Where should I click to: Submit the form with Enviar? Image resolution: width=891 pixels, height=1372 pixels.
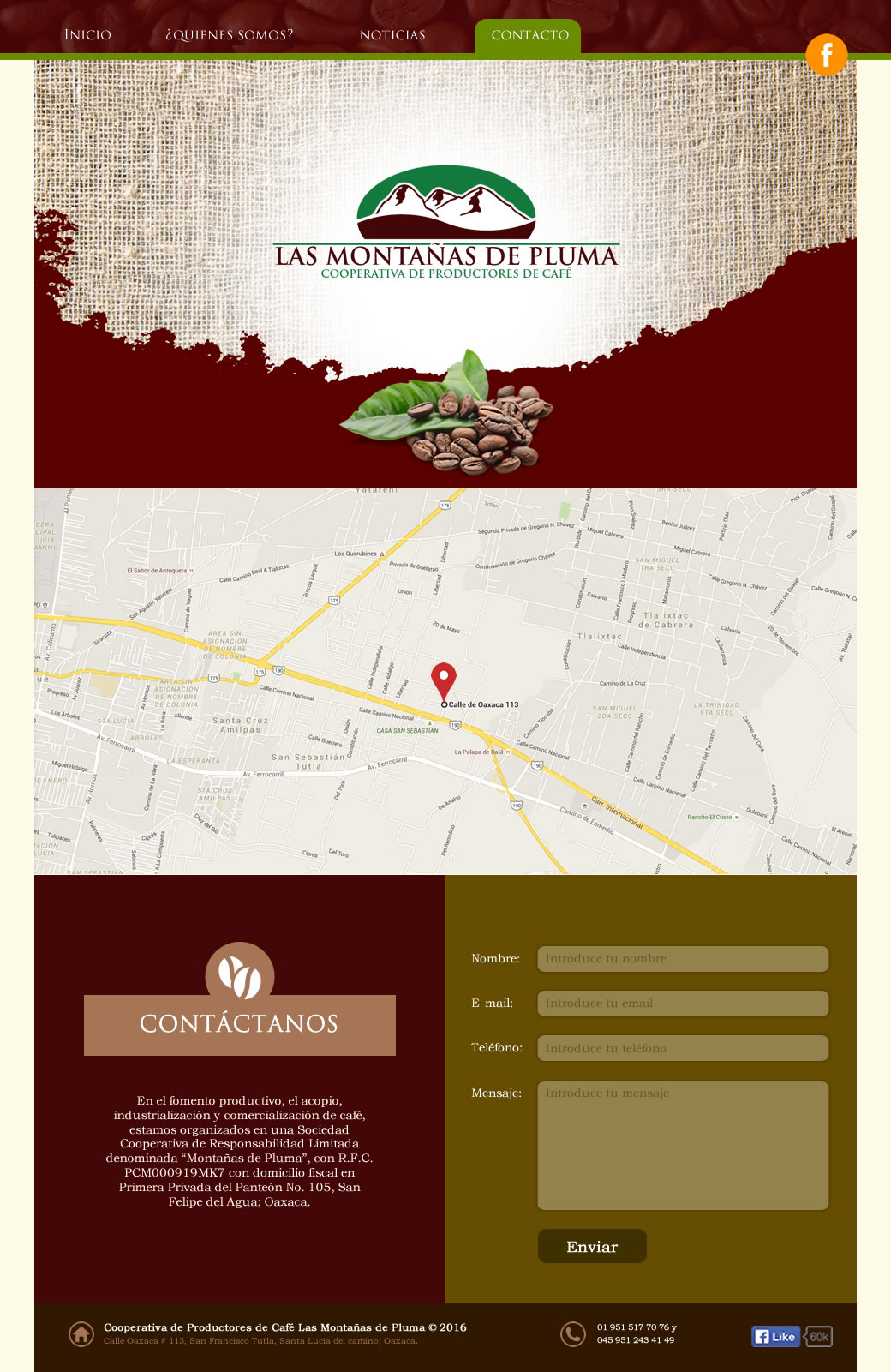click(592, 1247)
